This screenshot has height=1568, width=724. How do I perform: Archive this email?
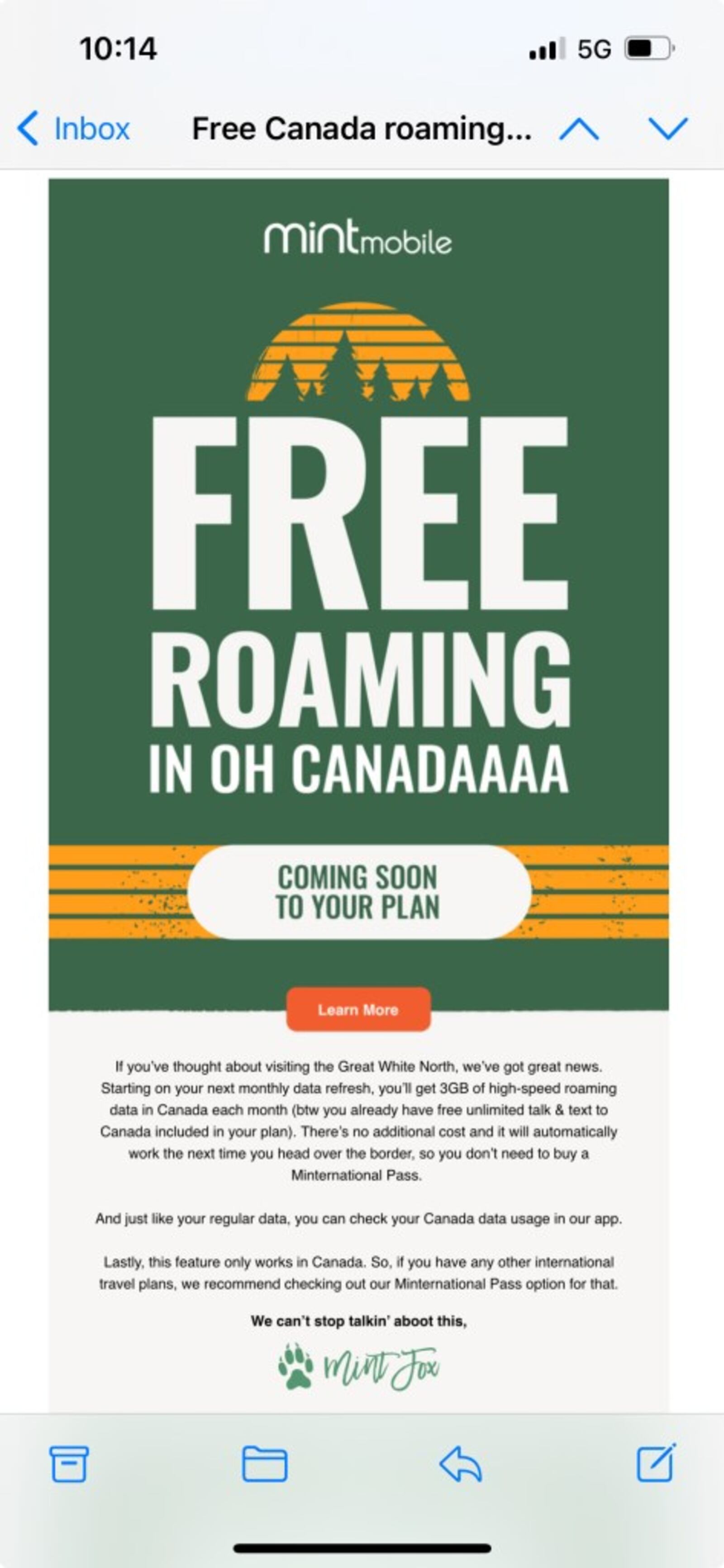pyautogui.click(x=69, y=1464)
